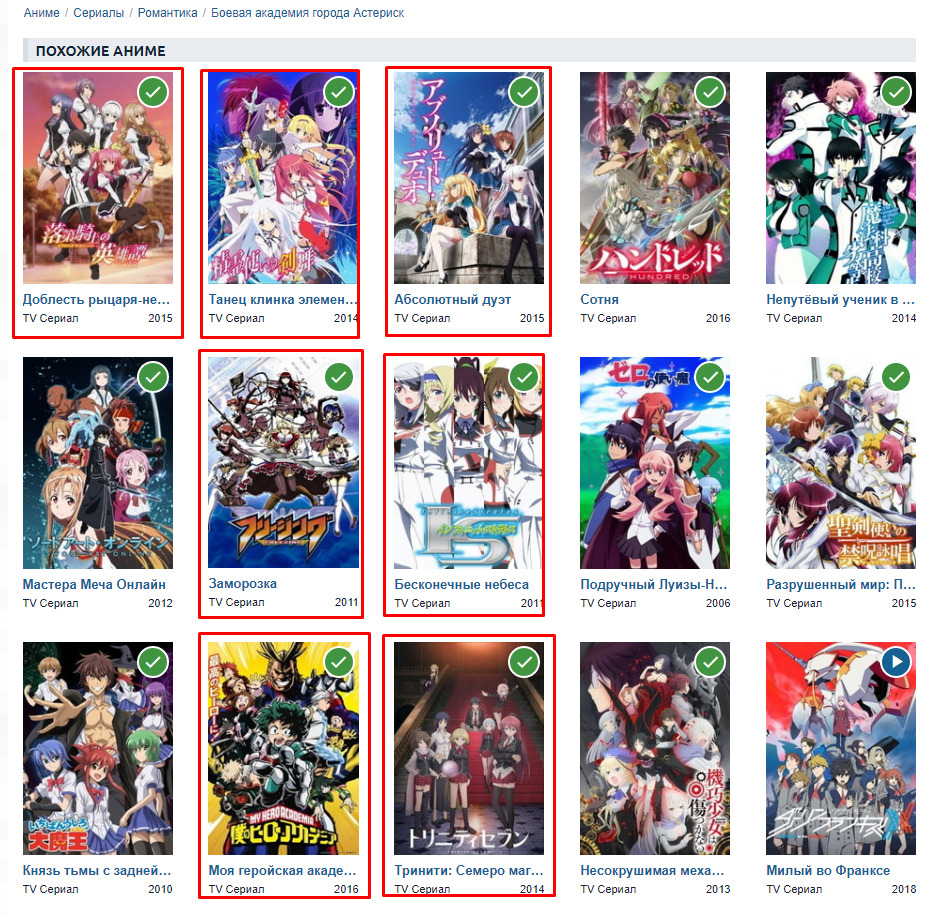939x916 pixels.
Task: Open the Сотня anime card
Action: 655,180
